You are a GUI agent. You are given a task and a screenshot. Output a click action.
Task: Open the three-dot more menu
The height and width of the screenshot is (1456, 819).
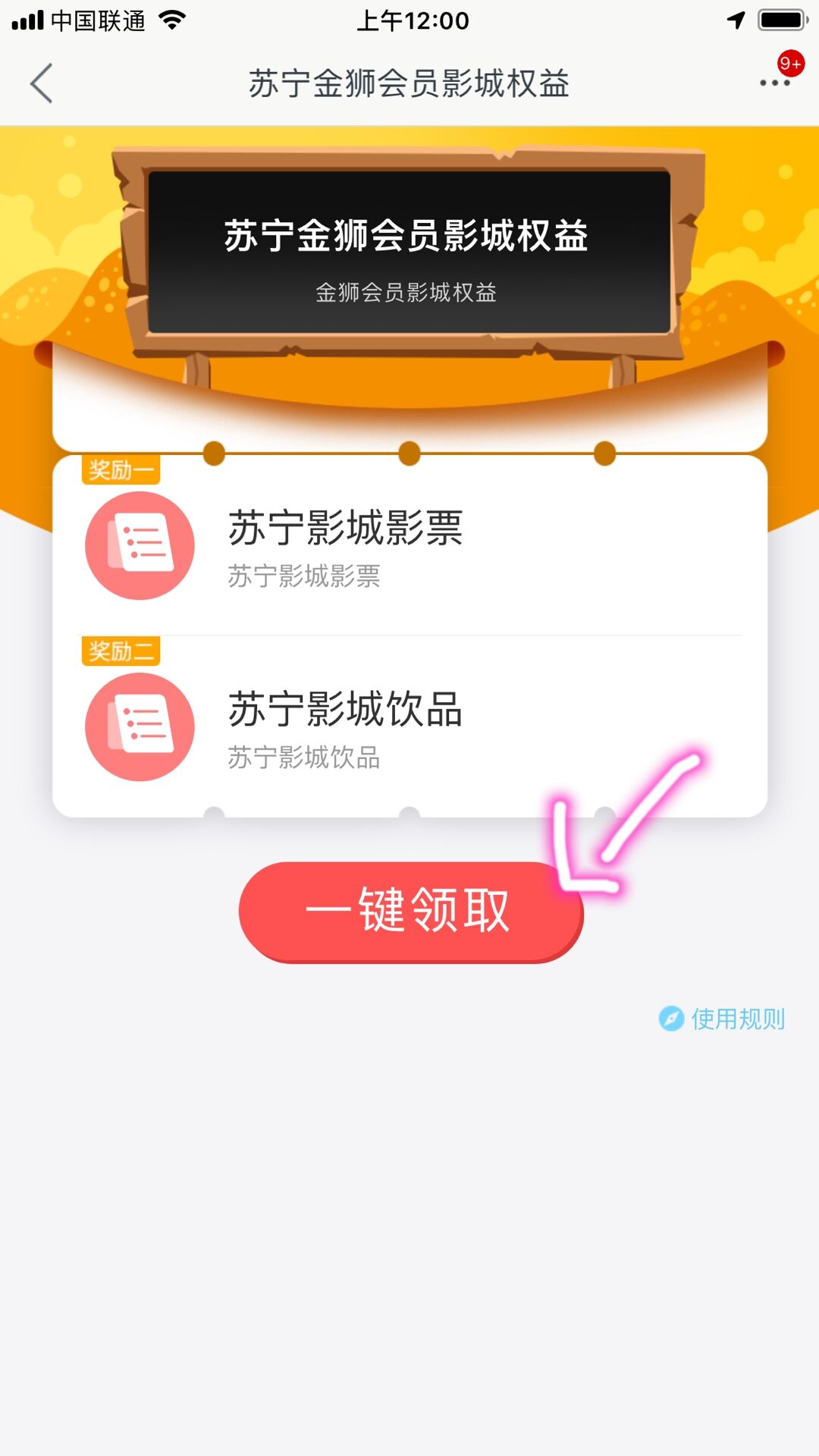774,83
